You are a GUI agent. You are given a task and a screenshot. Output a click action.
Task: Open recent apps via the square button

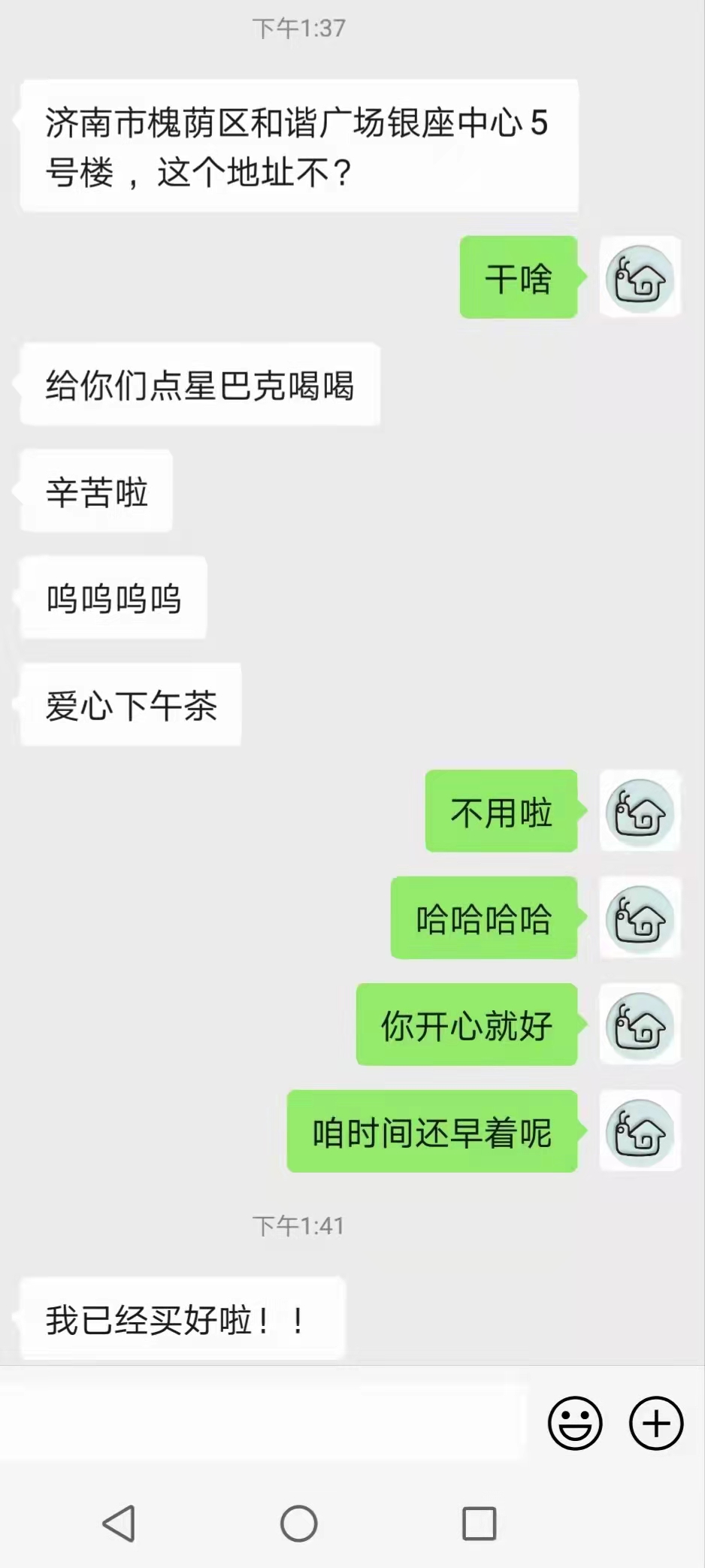(479, 1524)
